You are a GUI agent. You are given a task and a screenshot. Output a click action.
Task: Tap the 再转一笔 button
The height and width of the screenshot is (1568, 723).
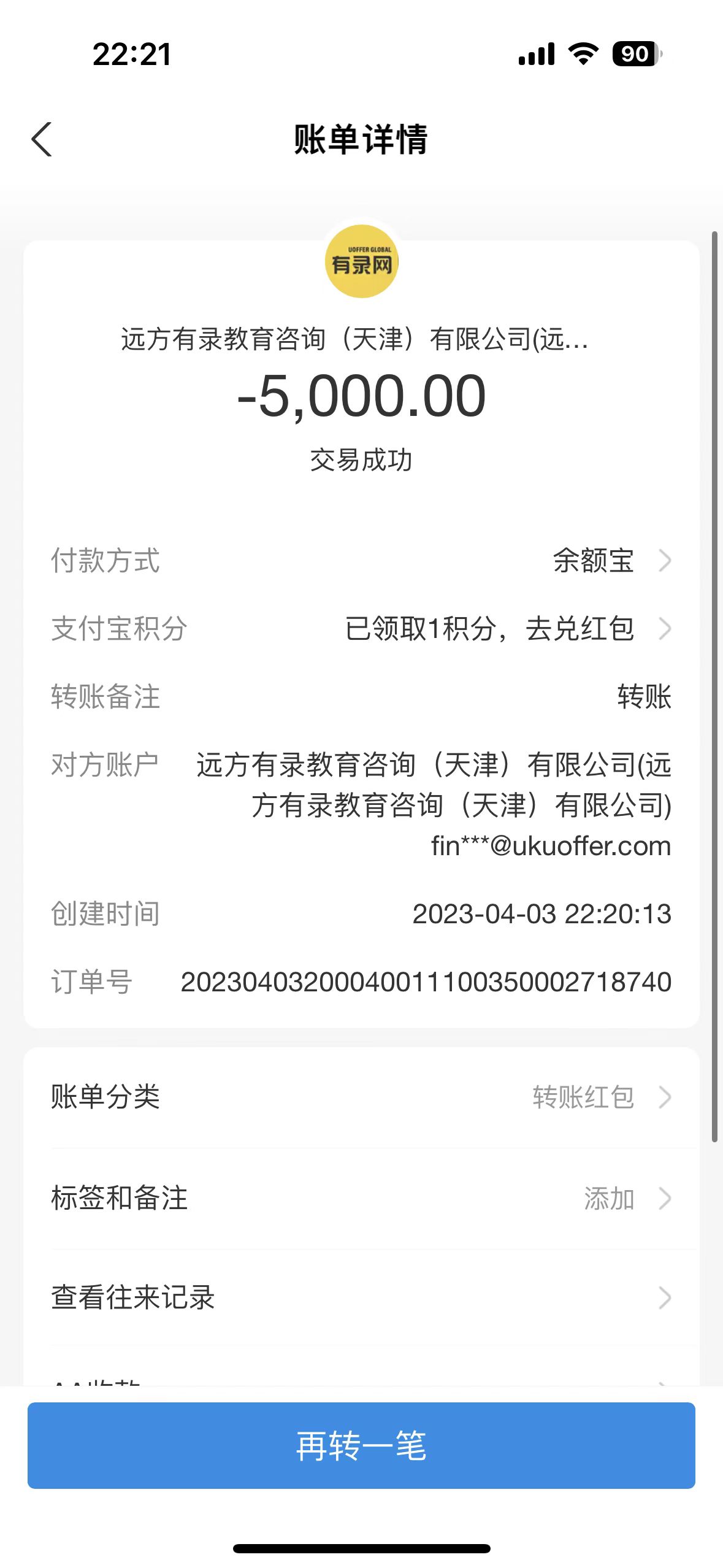click(x=361, y=1445)
